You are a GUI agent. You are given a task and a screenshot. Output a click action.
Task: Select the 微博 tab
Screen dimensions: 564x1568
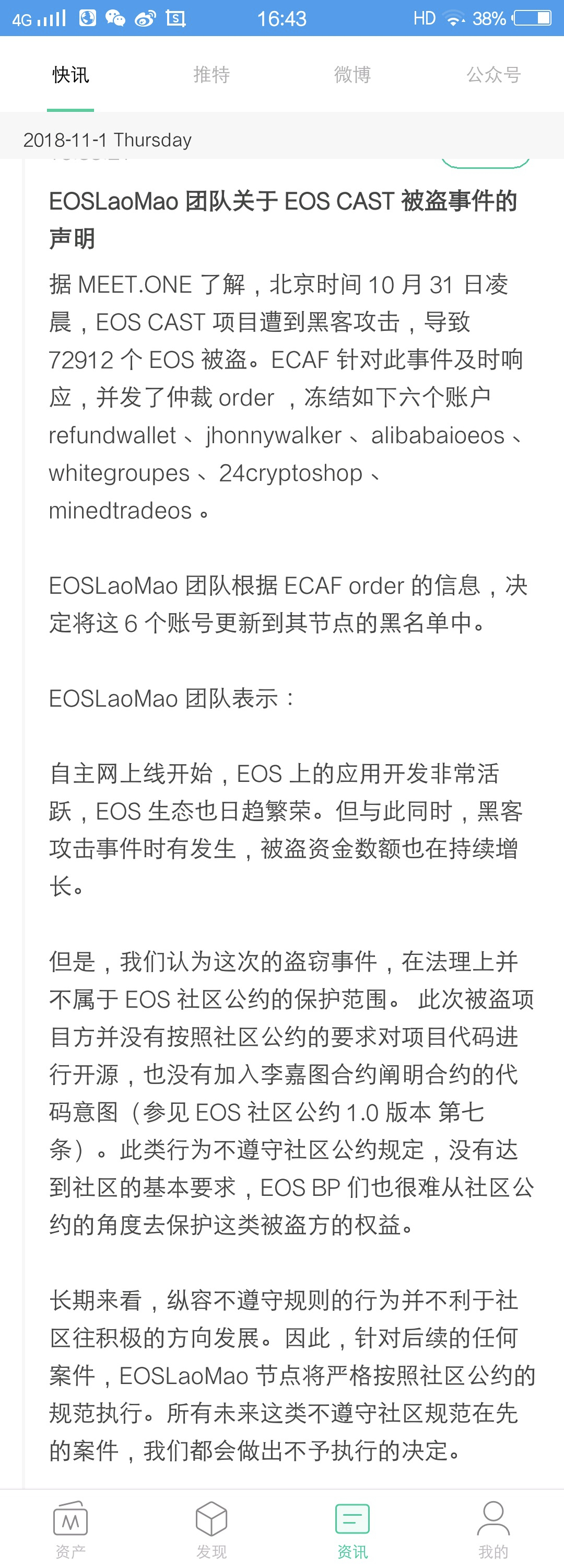tap(352, 75)
